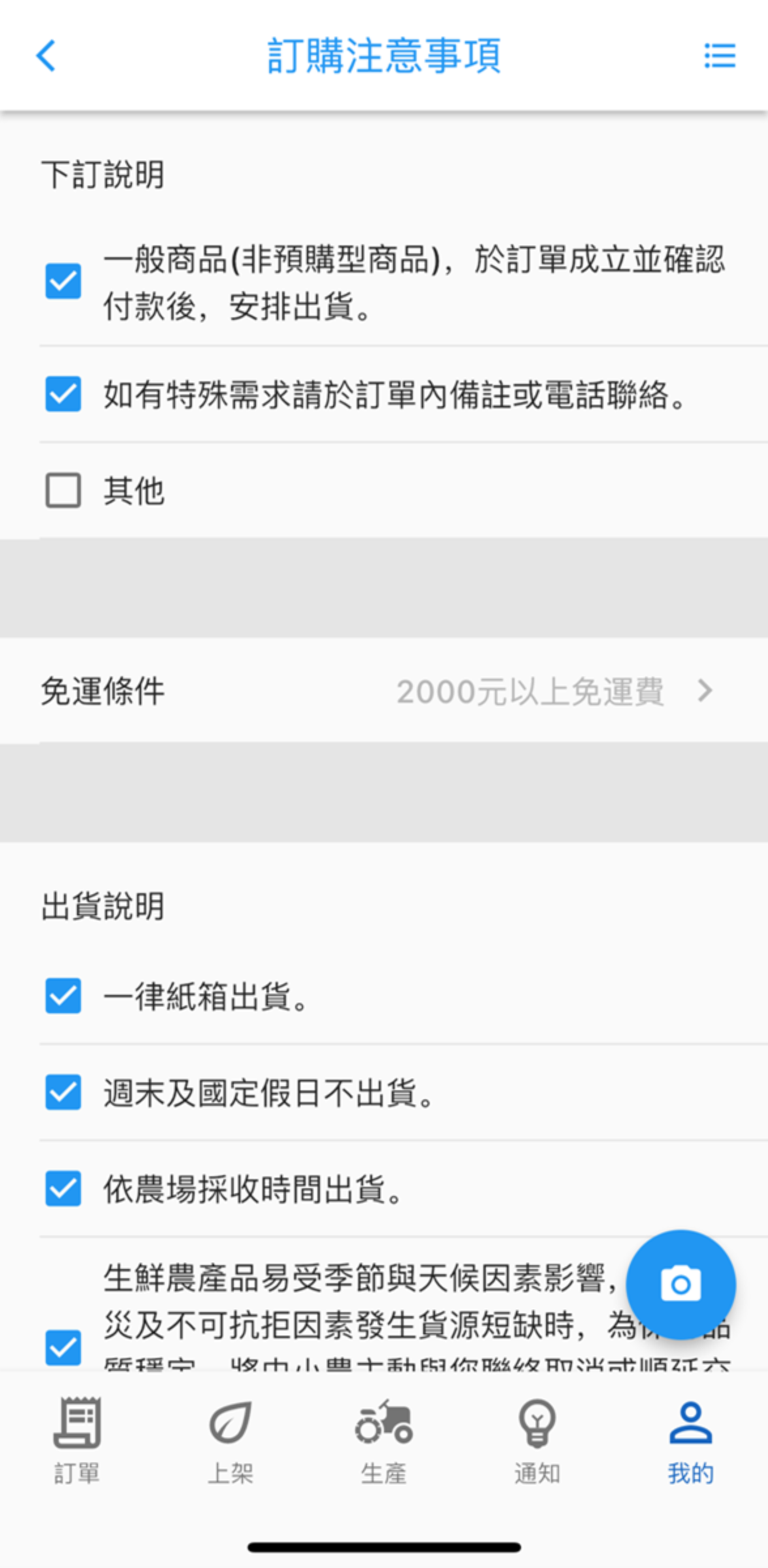Check the 其他 option

(63, 490)
